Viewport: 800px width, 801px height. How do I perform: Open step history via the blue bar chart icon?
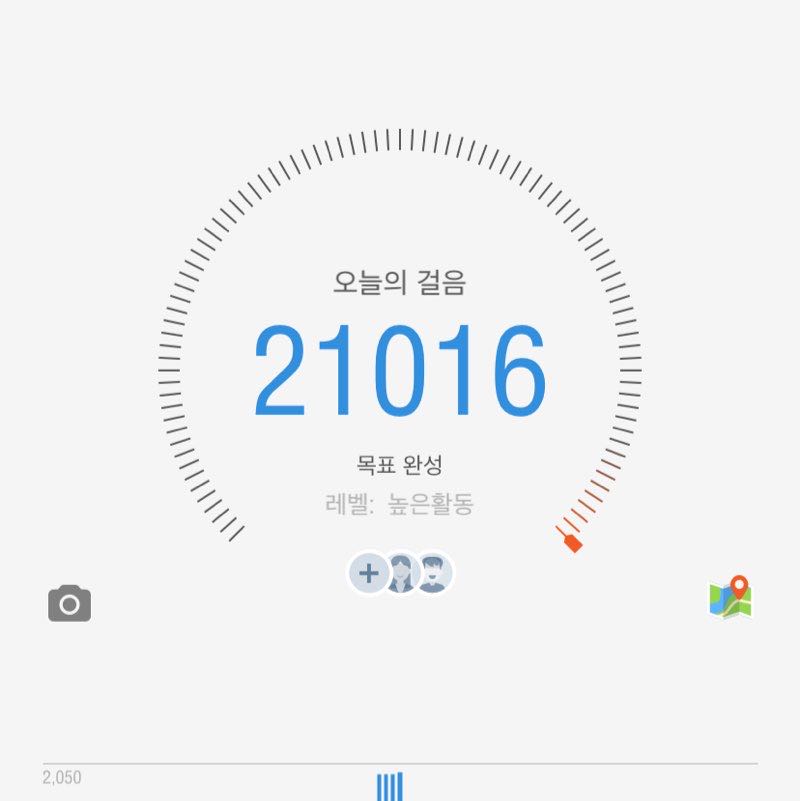391,786
